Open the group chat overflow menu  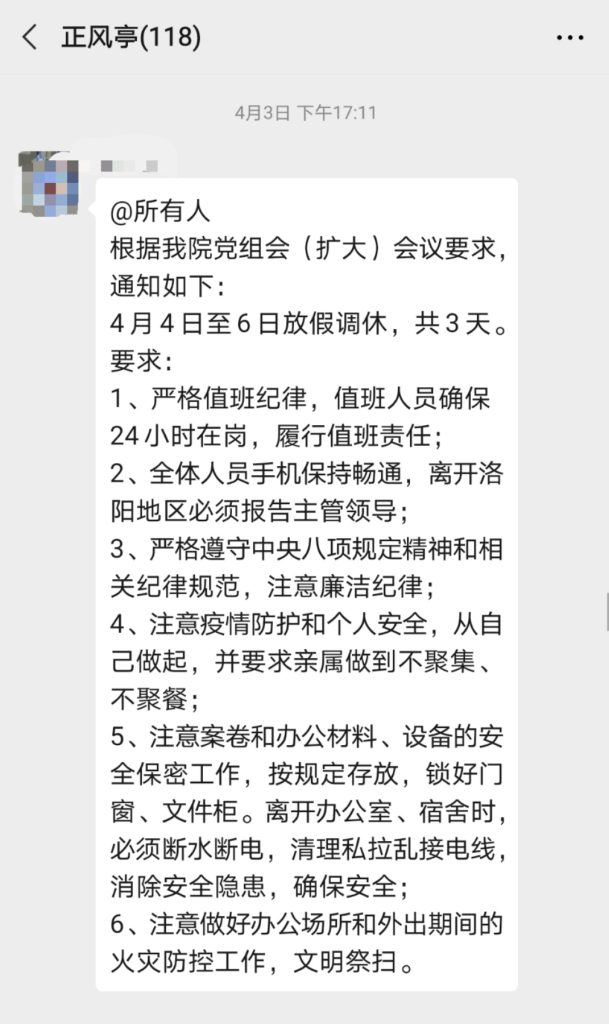point(569,38)
